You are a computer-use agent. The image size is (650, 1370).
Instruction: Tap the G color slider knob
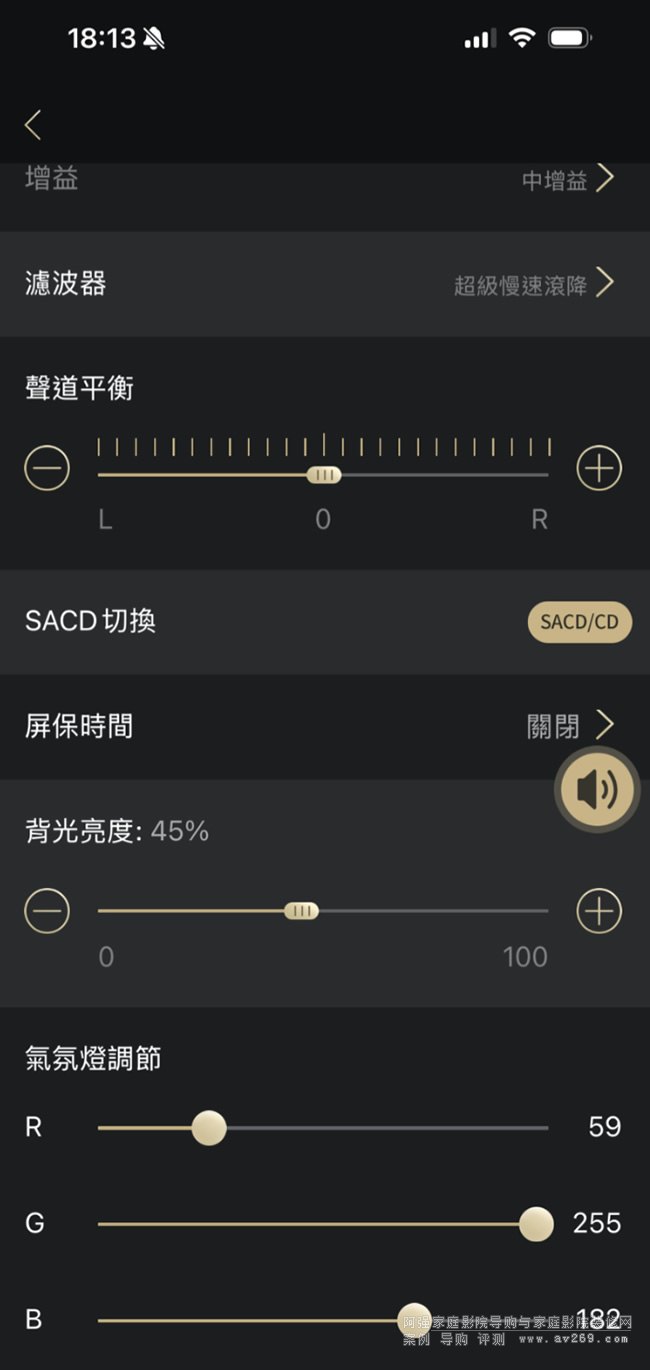pos(536,1224)
